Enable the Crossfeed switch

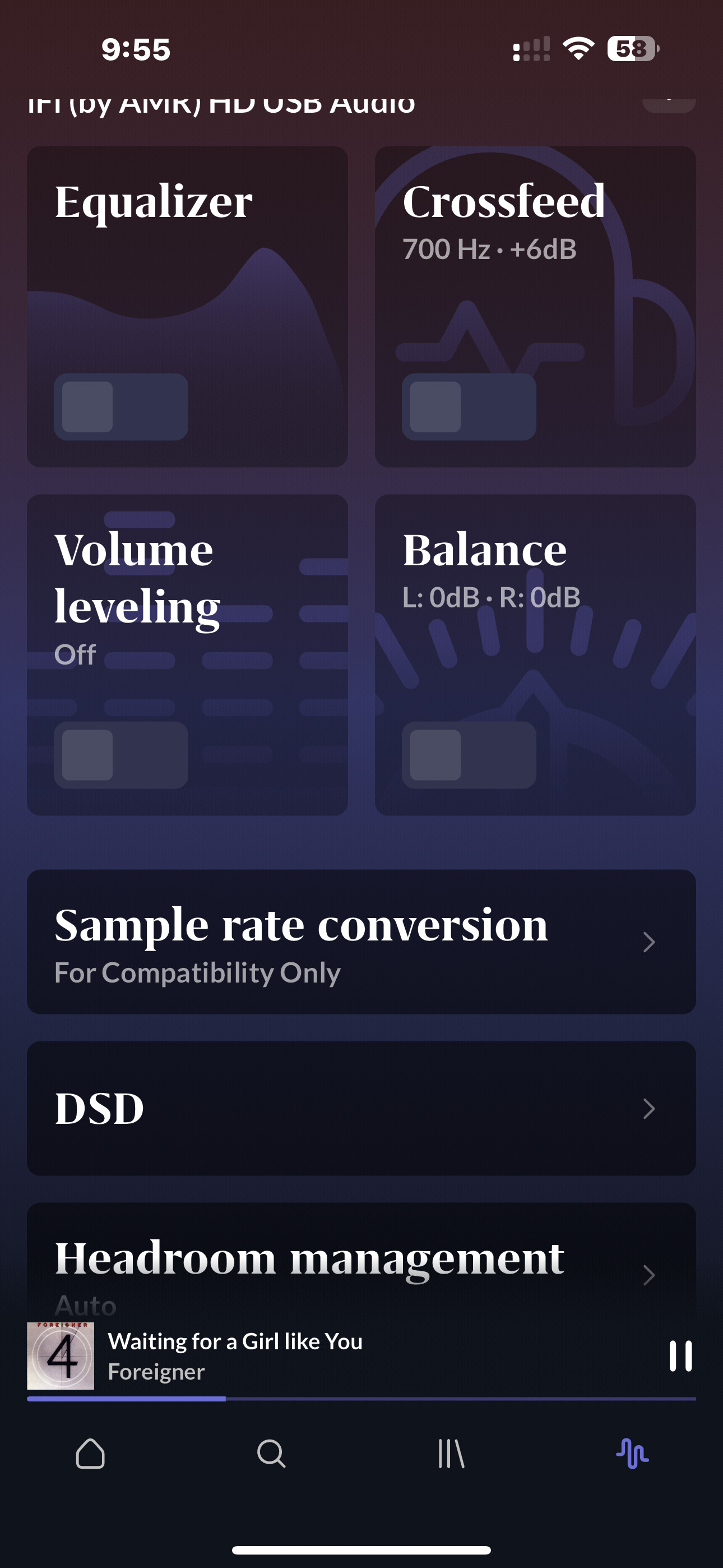[469, 407]
